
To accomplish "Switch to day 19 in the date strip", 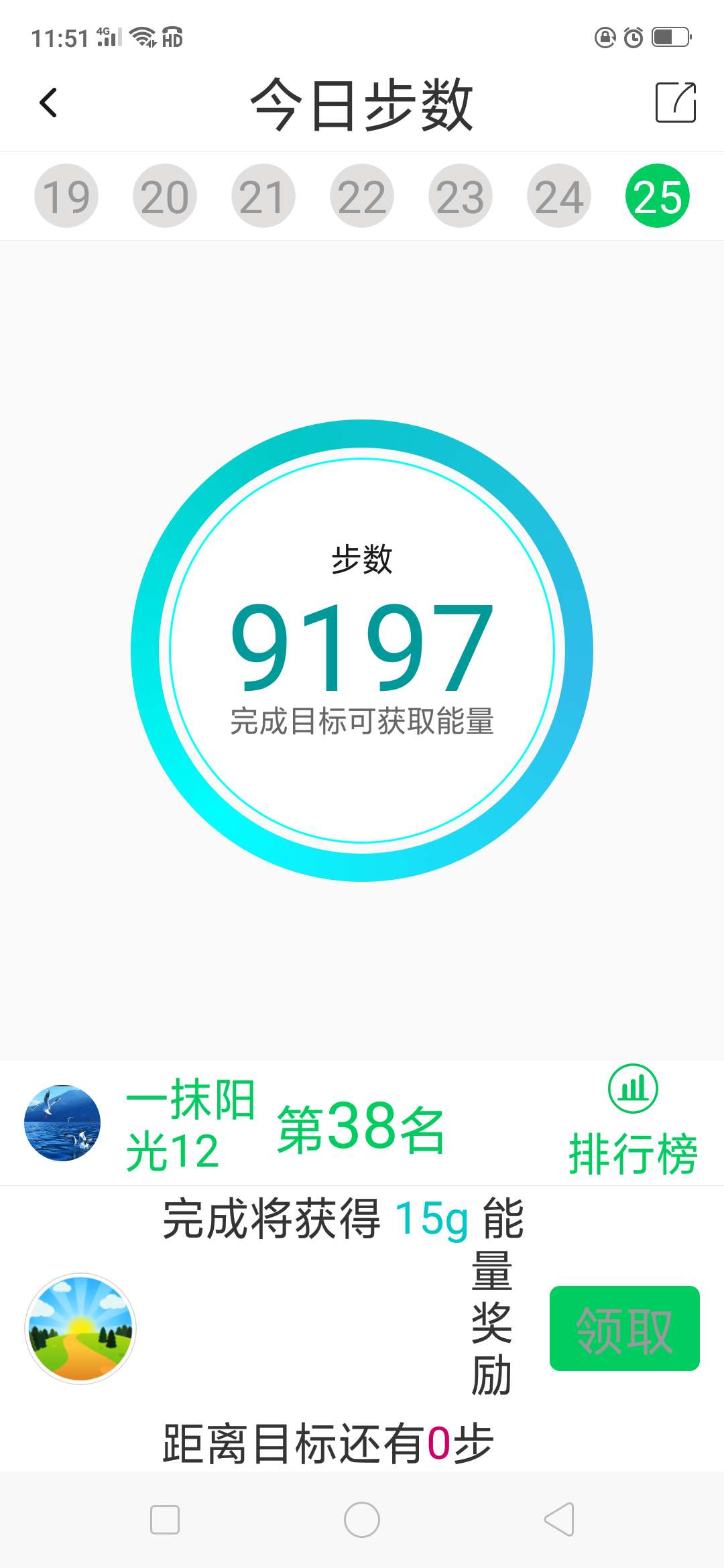I will click(x=66, y=195).
